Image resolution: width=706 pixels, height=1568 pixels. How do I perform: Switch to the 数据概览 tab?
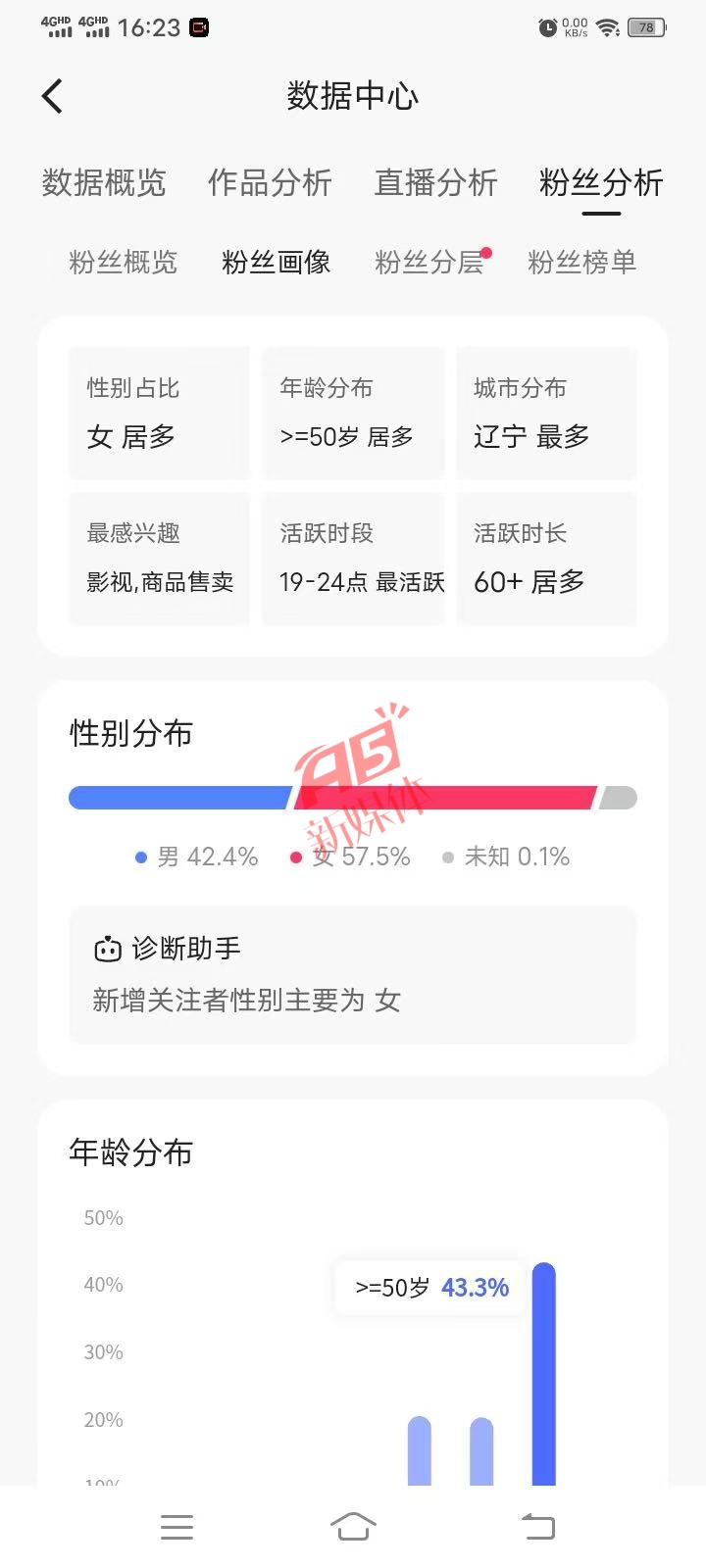click(104, 183)
